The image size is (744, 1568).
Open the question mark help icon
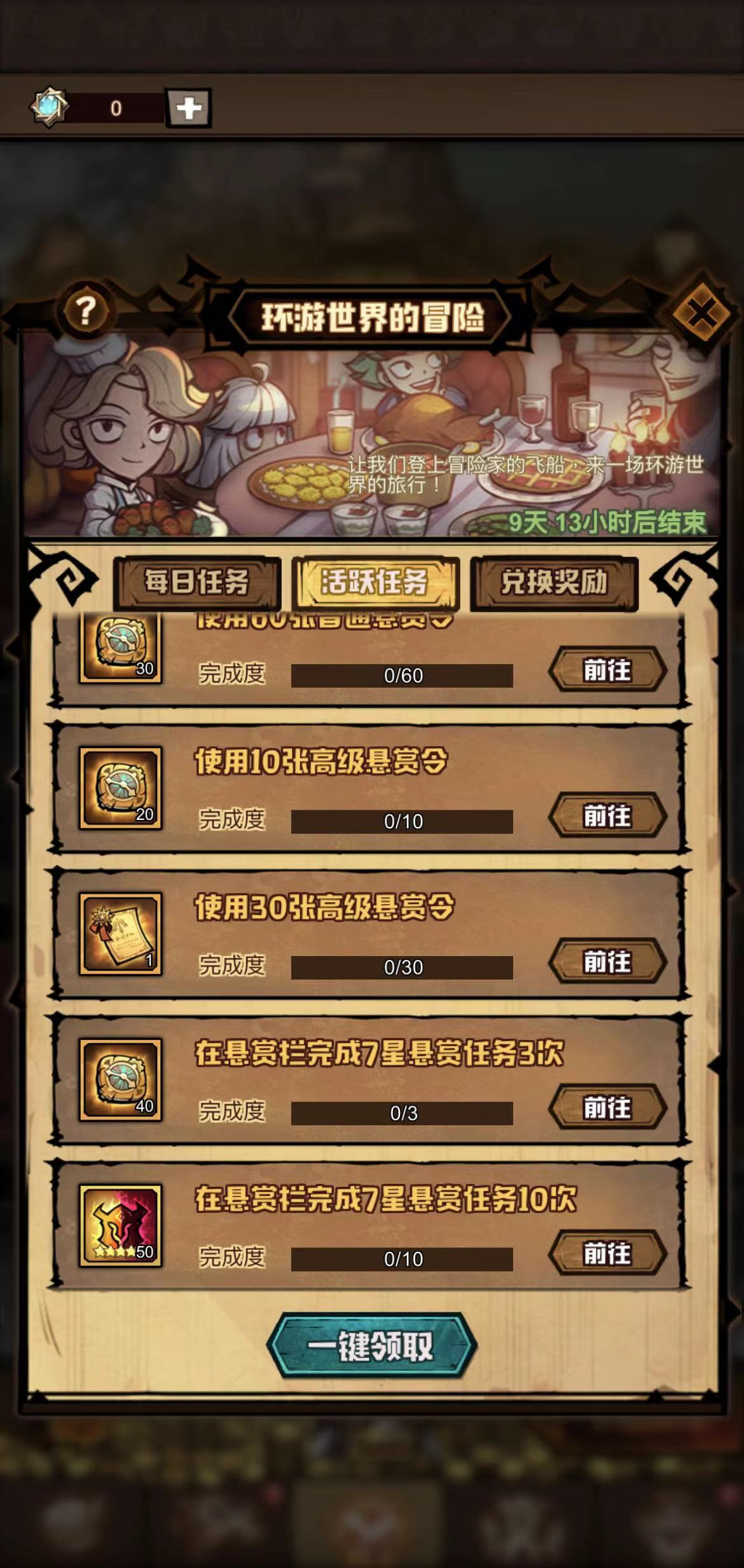coord(86,312)
